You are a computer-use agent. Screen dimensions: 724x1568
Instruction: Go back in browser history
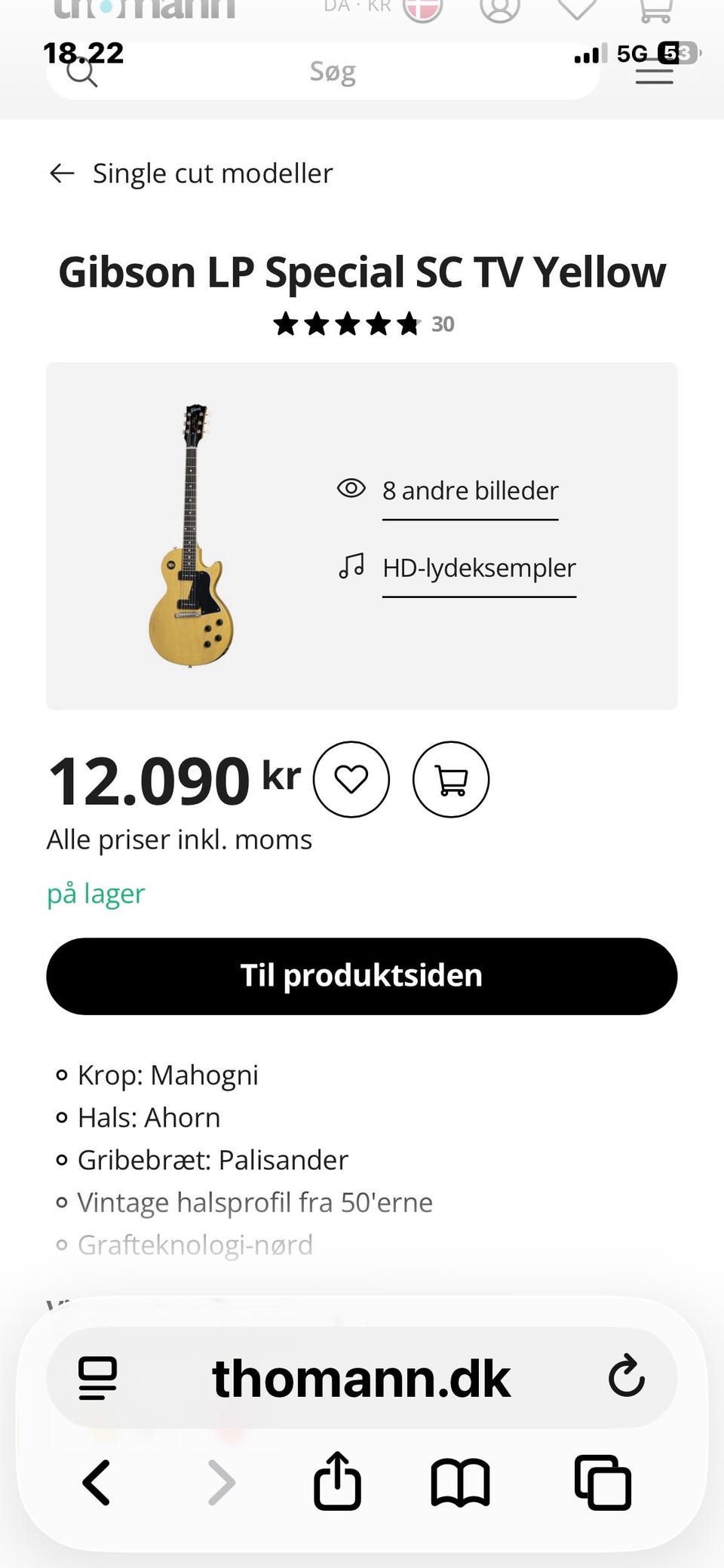coord(97,1482)
